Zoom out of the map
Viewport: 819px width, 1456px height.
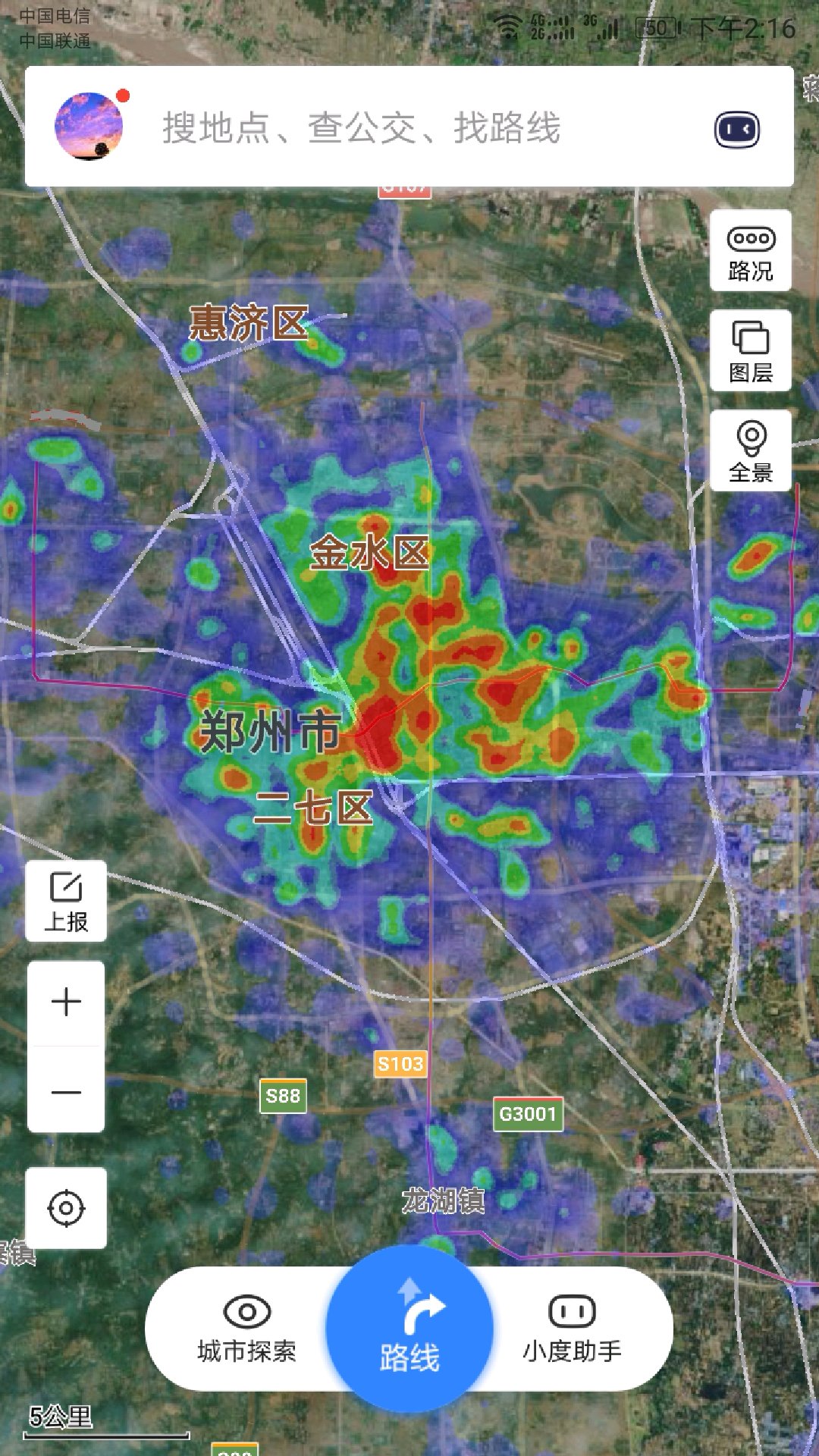[x=66, y=1092]
